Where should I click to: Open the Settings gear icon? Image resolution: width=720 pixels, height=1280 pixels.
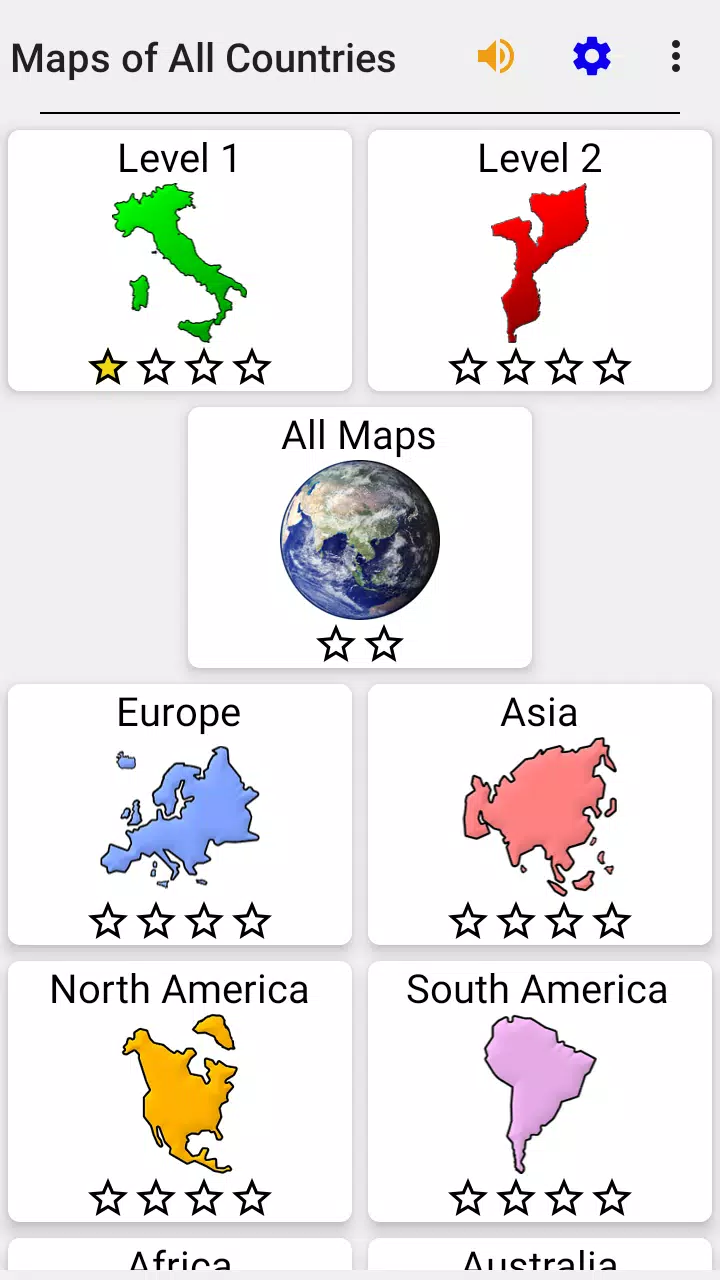click(x=591, y=57)
